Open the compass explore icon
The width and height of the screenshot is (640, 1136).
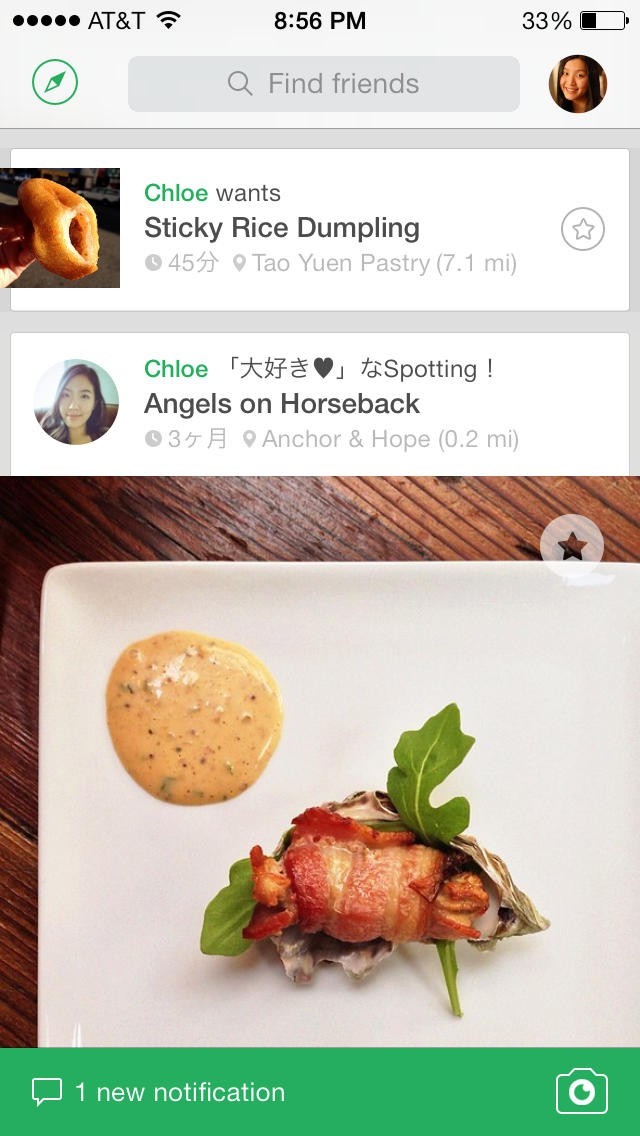[x=55, y=83]
